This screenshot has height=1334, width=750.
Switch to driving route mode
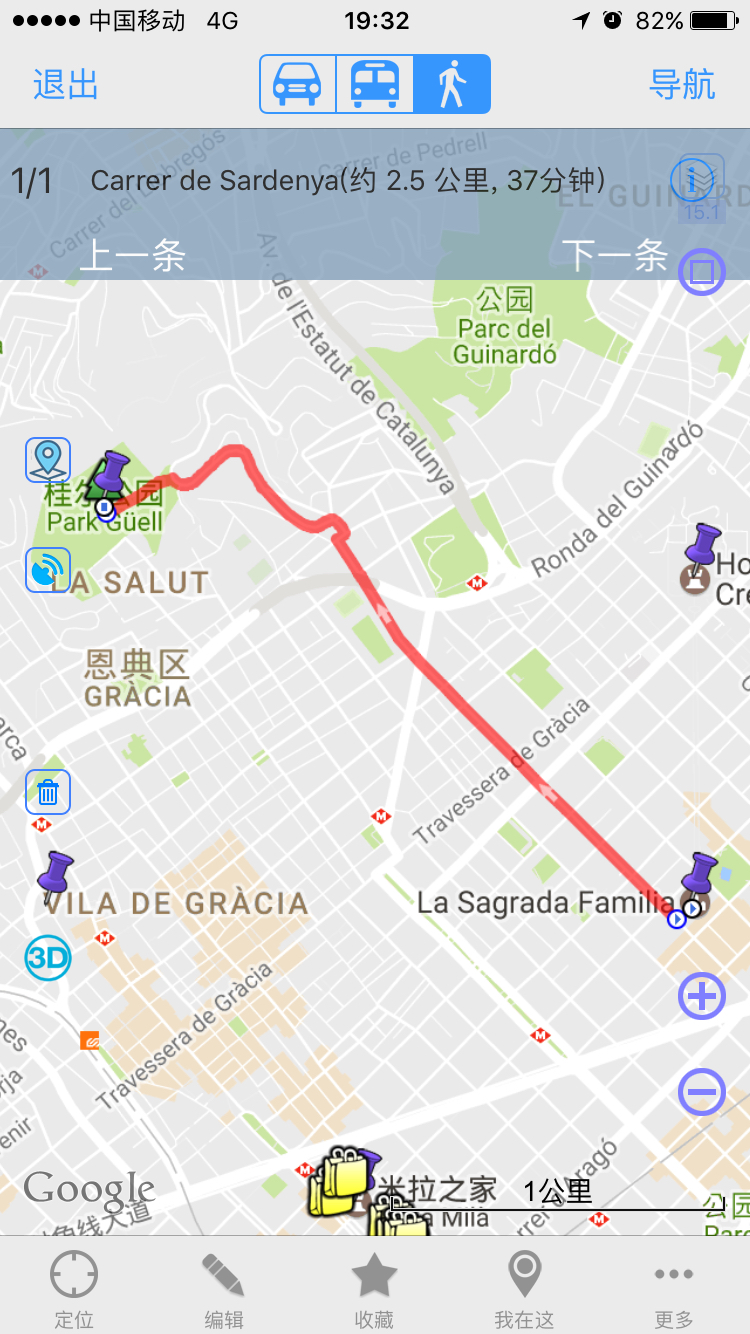point(298,84)
